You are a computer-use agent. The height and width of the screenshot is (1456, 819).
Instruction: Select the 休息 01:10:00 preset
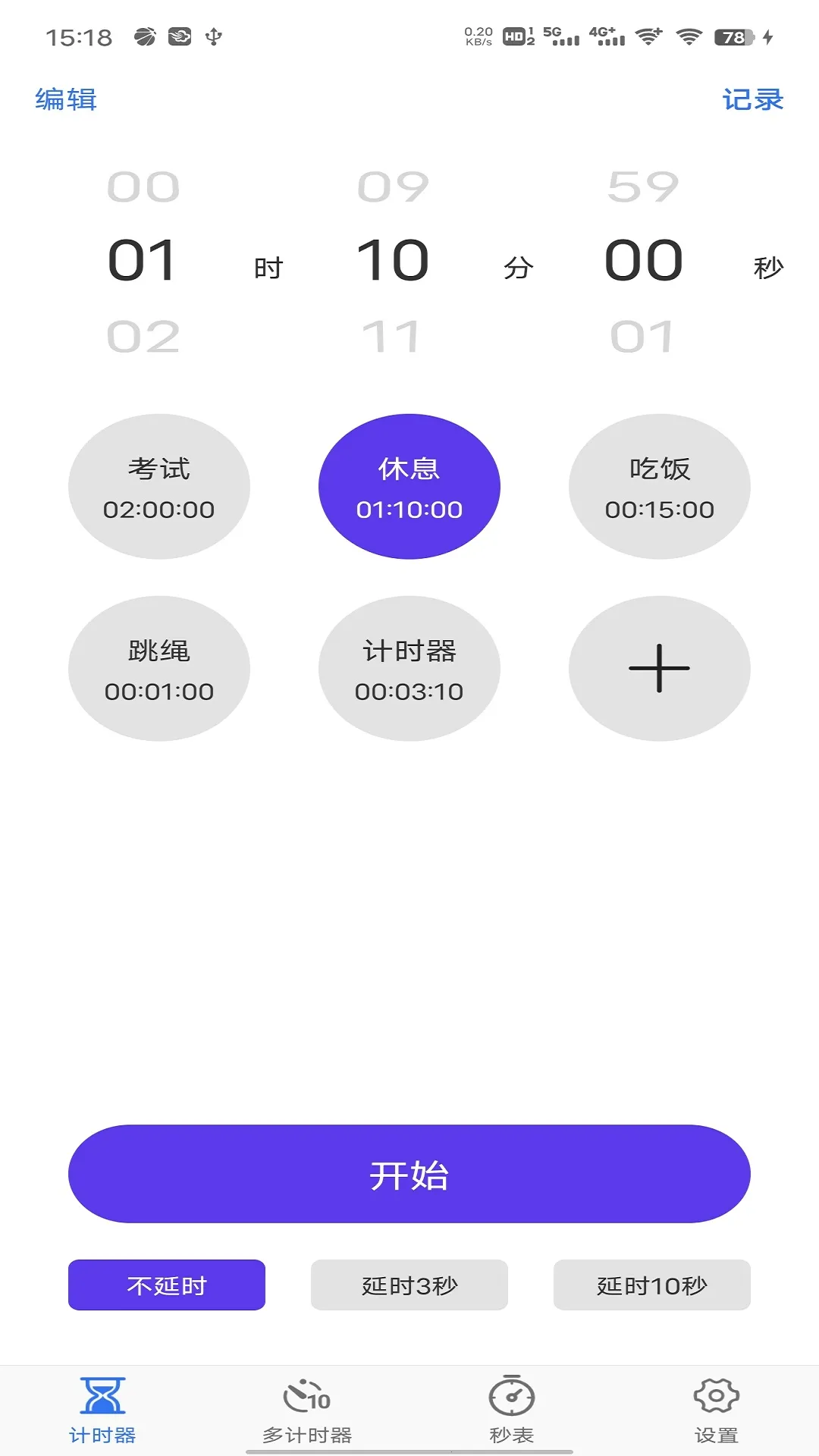[409, 486]
